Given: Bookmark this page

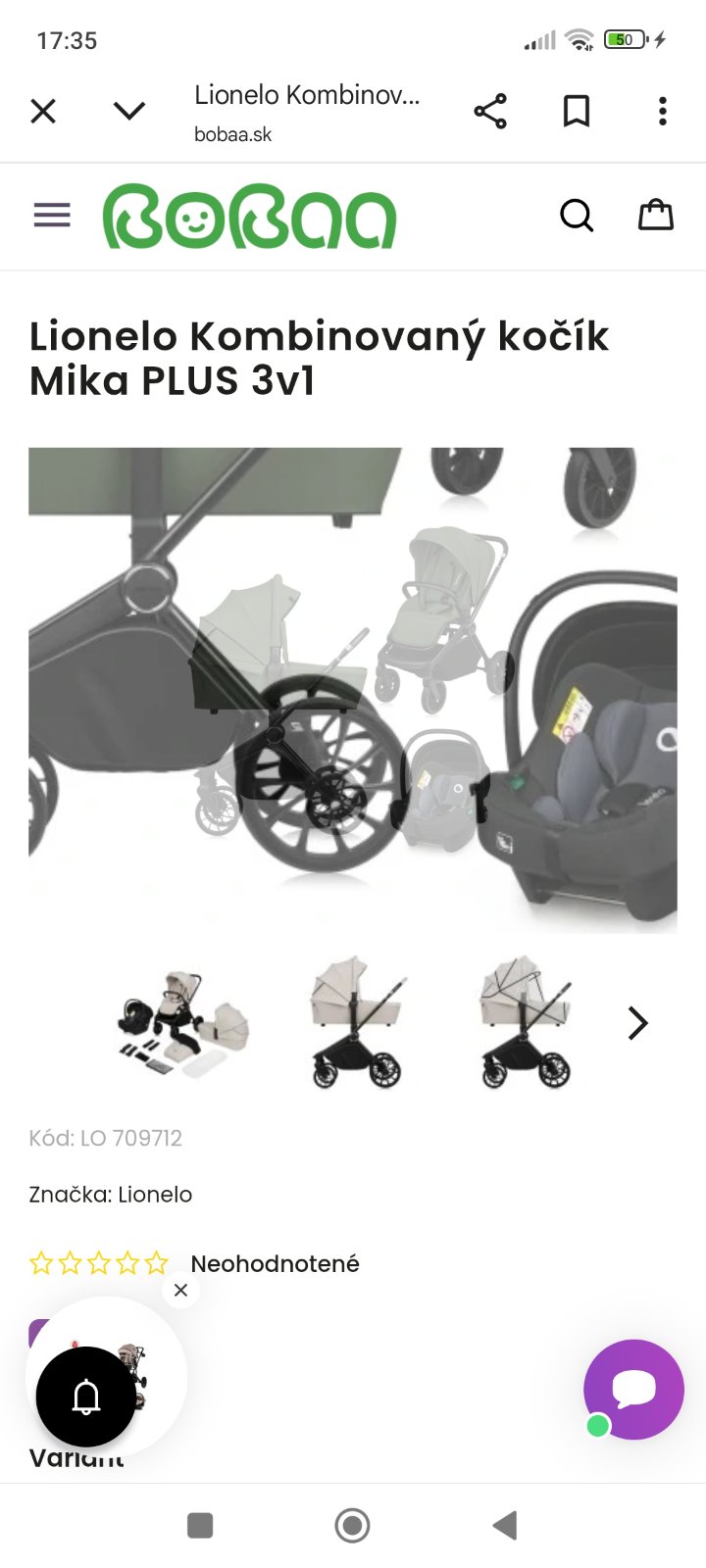Looking at the screenshot, I should [x=577, y=112].
